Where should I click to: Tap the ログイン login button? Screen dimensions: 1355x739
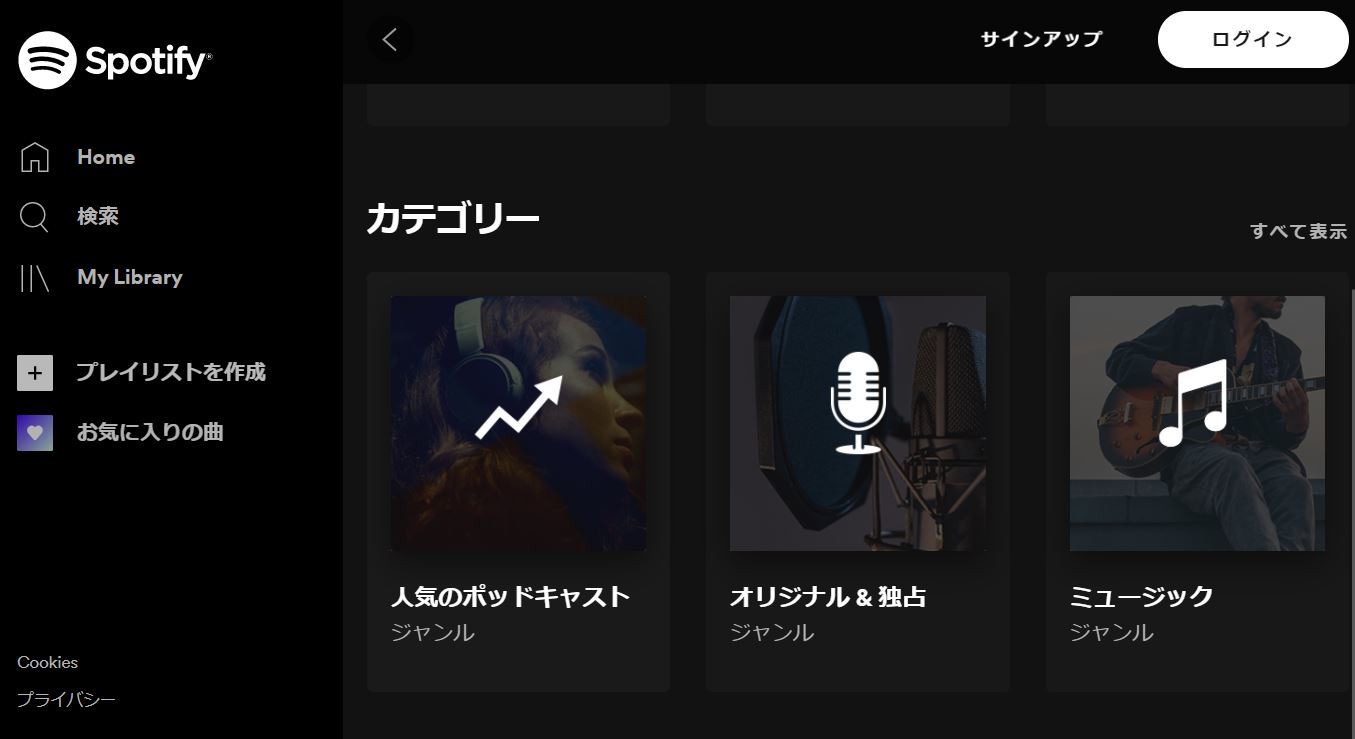pos(1252,40)
